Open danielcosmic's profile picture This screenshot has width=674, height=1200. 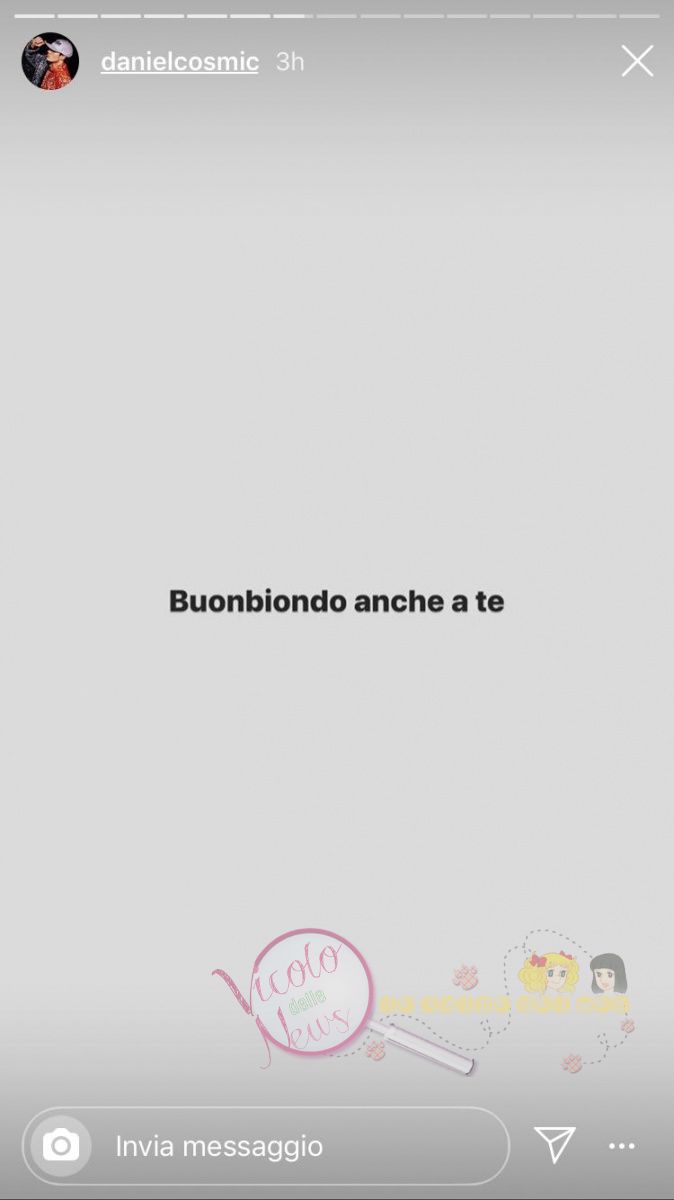(x=50, y=61)
